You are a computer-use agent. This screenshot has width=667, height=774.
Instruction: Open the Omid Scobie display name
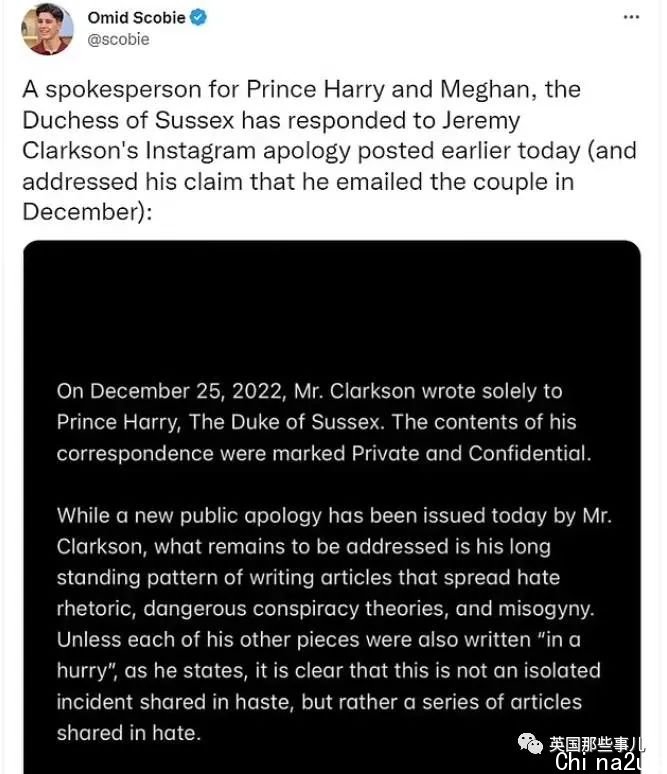(x=136, y=17)
